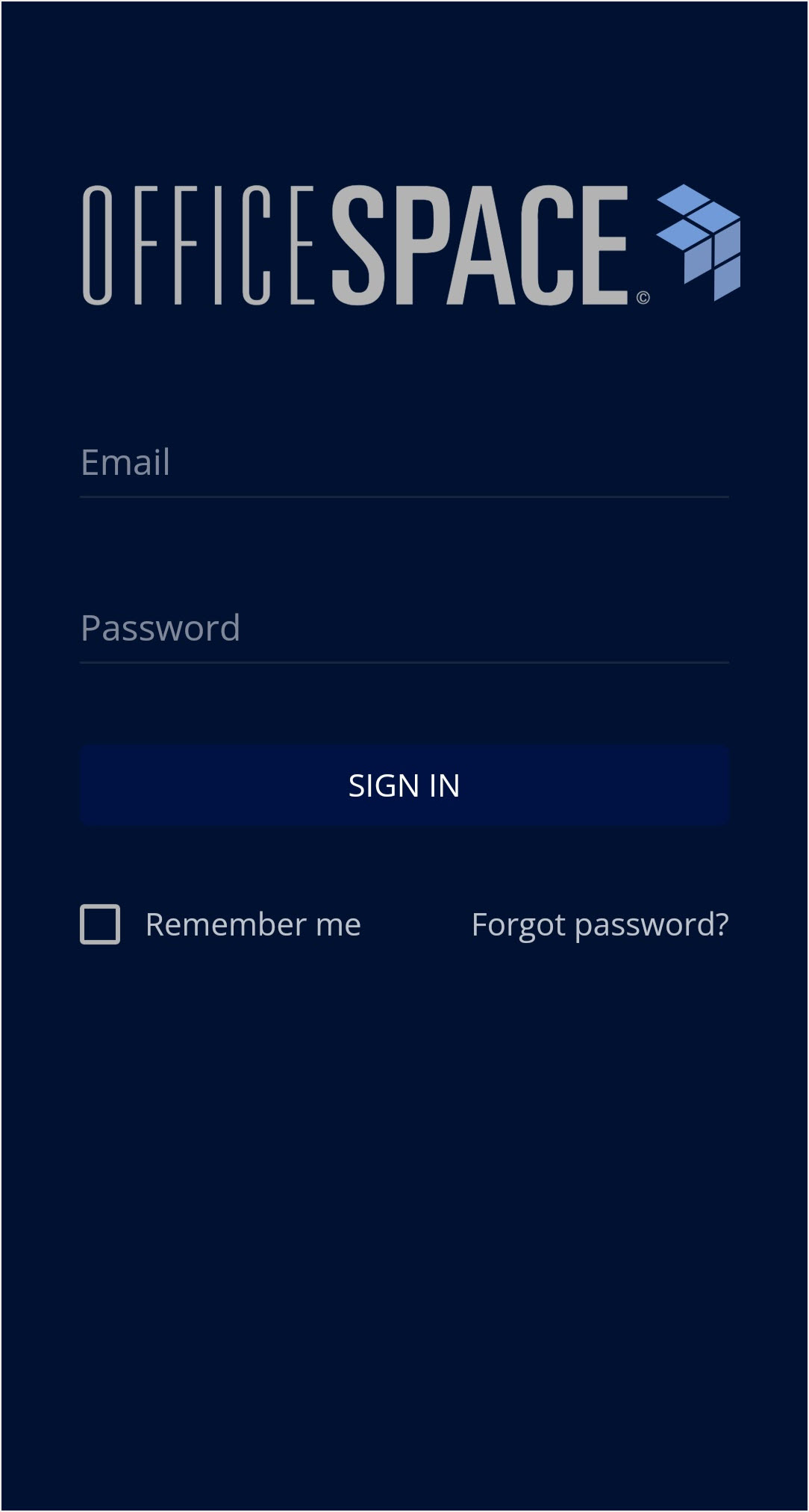The height and width of the screenshot is (1512, 809).
Task: Focus the Email input field
Action: pos(404,463)
